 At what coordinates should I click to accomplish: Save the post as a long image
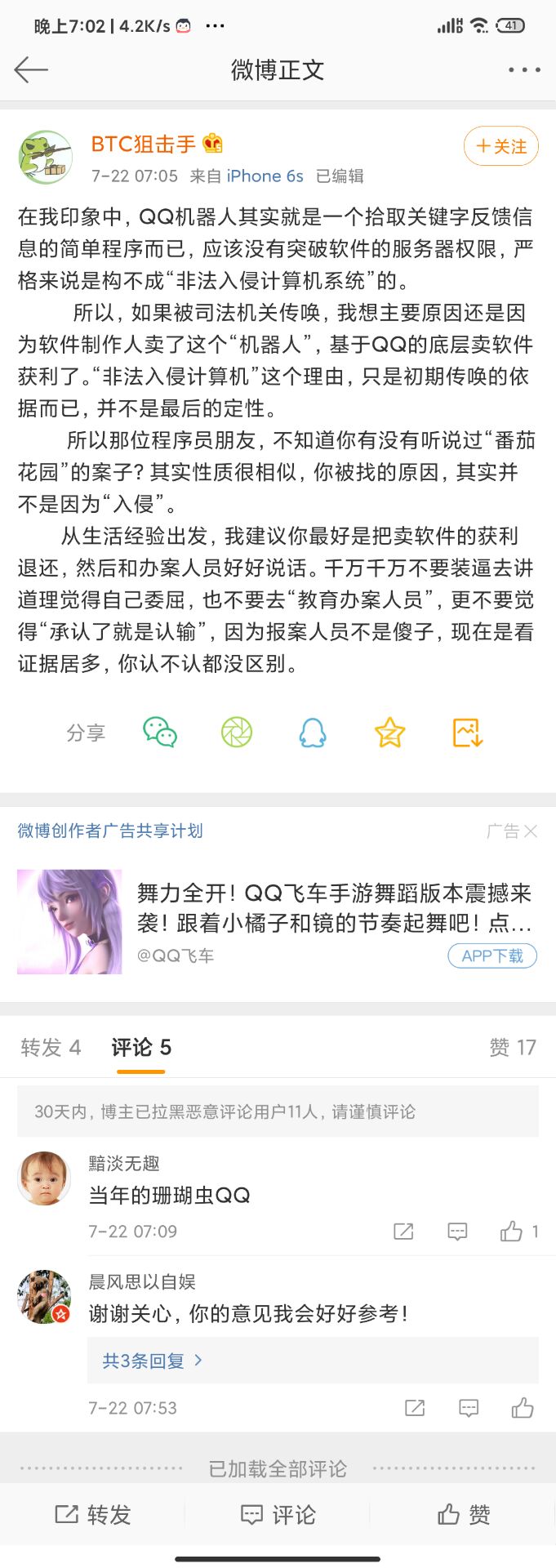point(467,733)
